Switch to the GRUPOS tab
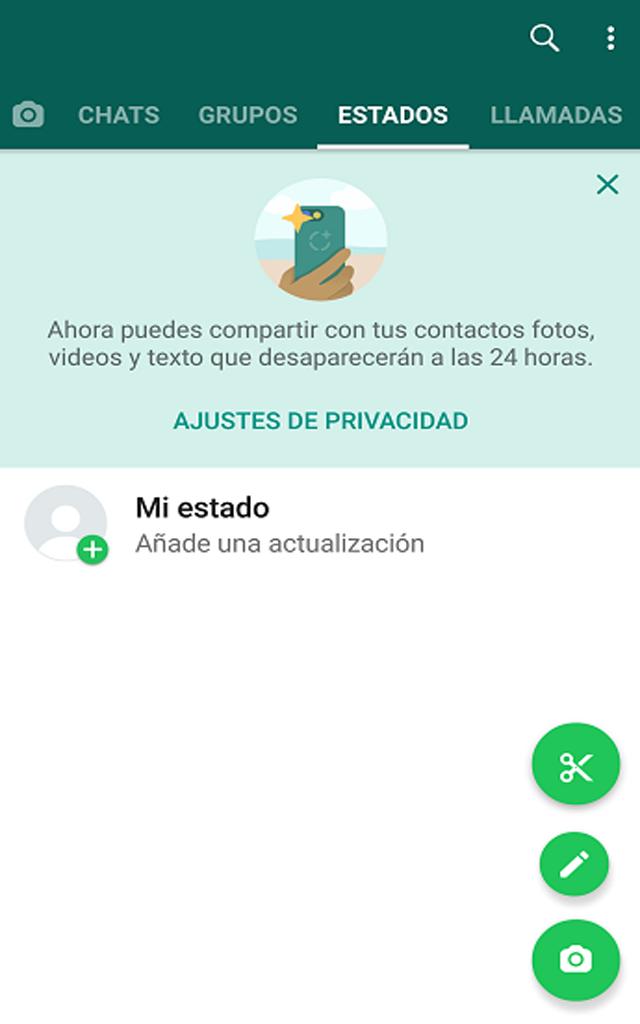This screenshot has height=1024, width=640. (247, 115)
